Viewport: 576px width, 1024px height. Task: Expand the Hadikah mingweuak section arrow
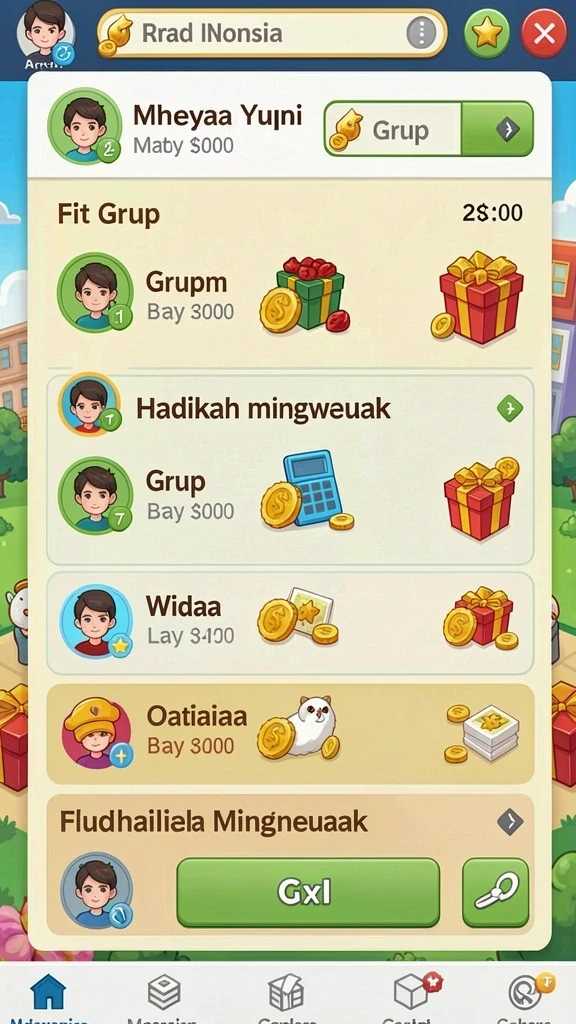click(x=509, y=409)
